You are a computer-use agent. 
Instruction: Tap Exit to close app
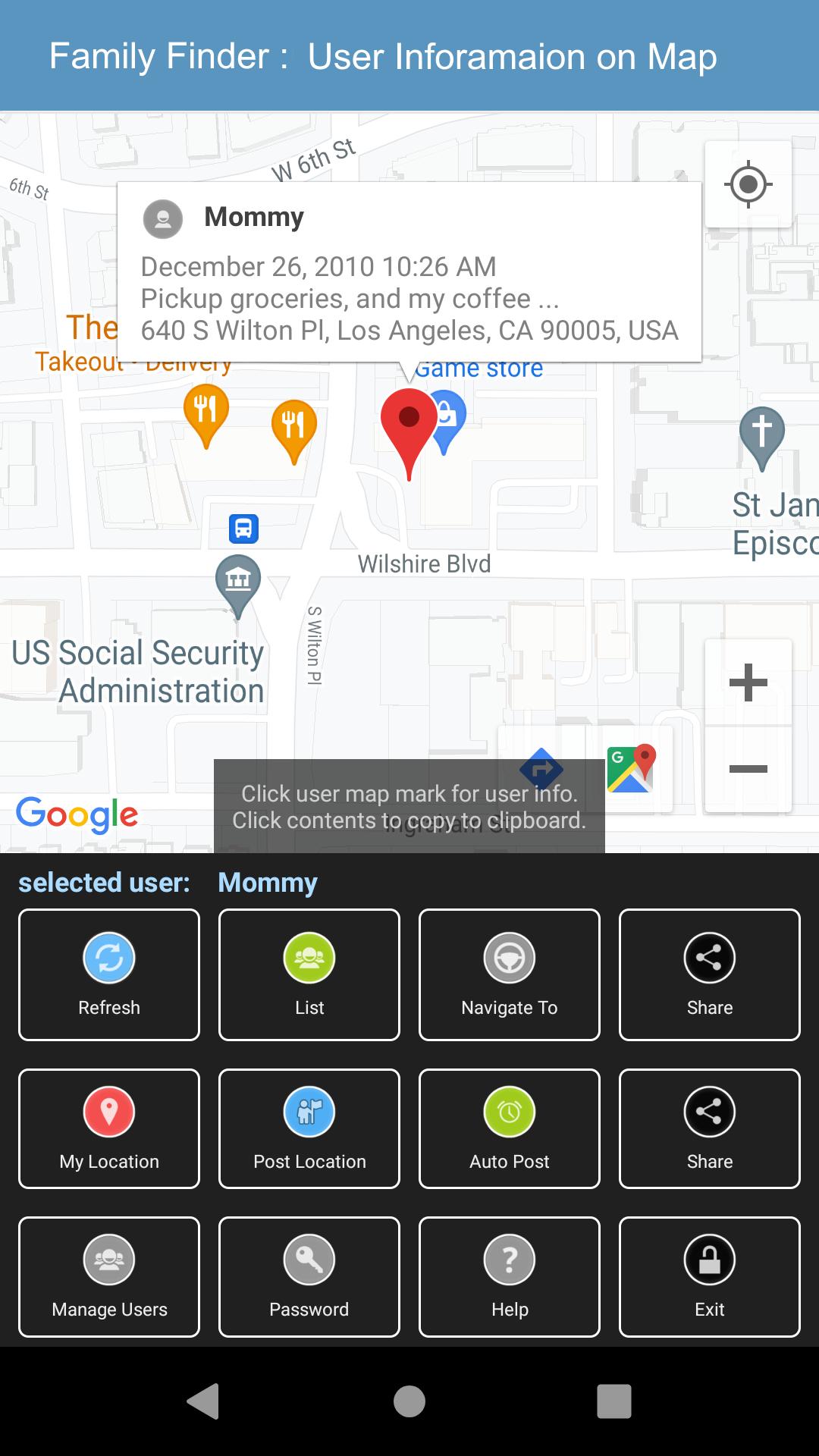[x=710, y=1276]
